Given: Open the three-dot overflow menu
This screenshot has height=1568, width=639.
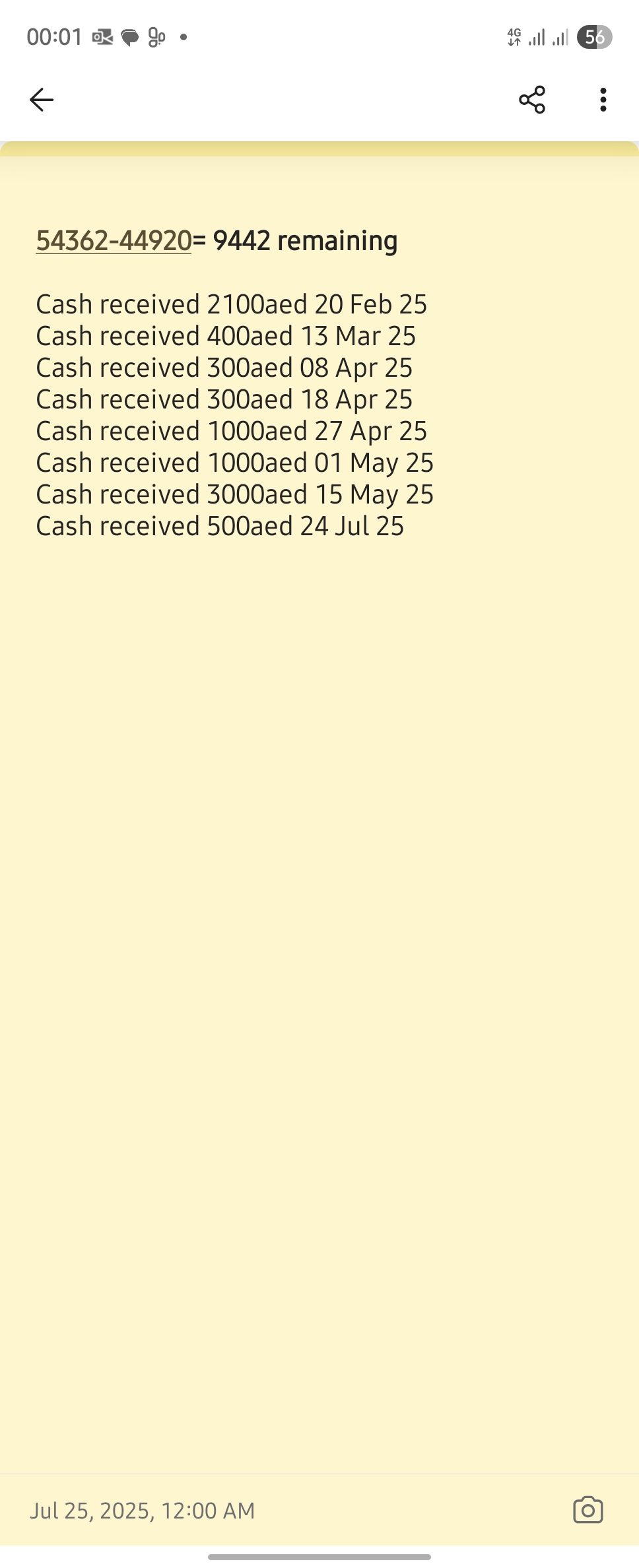Looking at the screenshot, I should 603,100.
